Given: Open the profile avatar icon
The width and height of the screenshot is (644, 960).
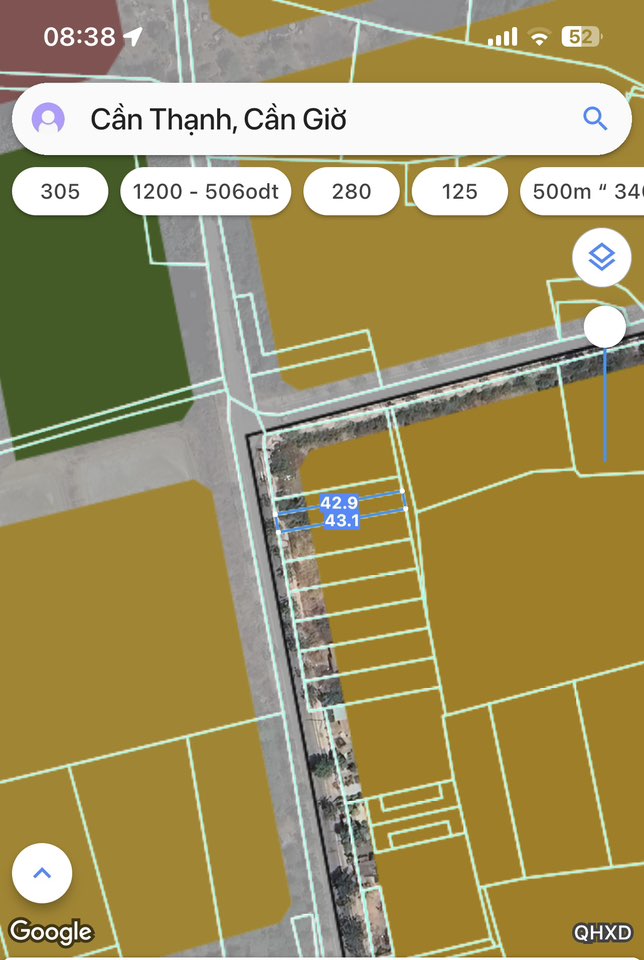Looking at the screenshot, I should point(48,119).
